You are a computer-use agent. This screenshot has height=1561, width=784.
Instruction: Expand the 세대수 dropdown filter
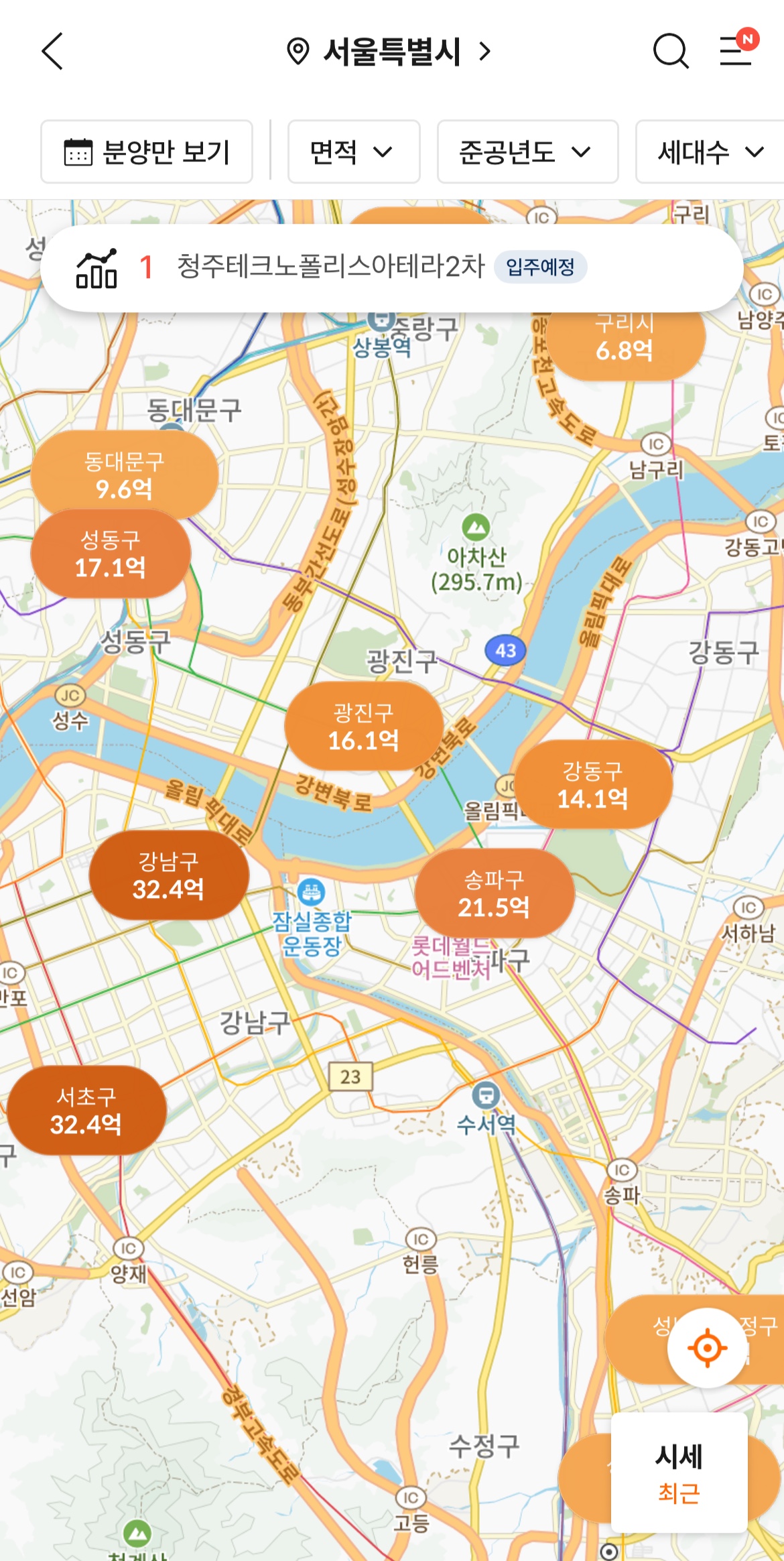(x=709, y=152)
